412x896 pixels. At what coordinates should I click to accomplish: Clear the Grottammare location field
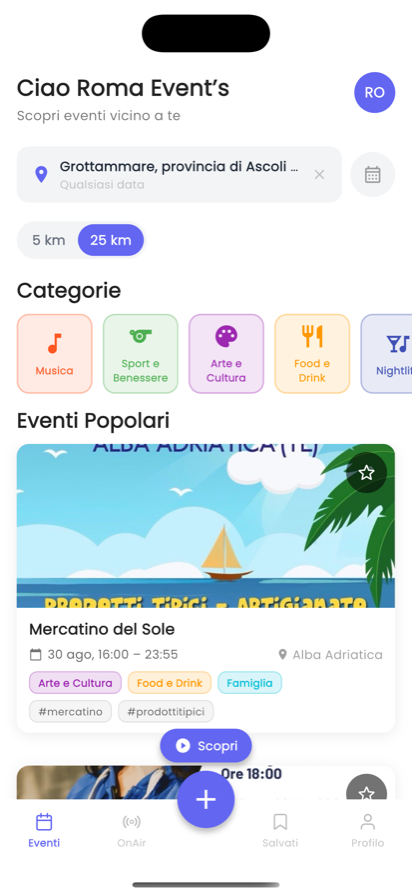319,175
